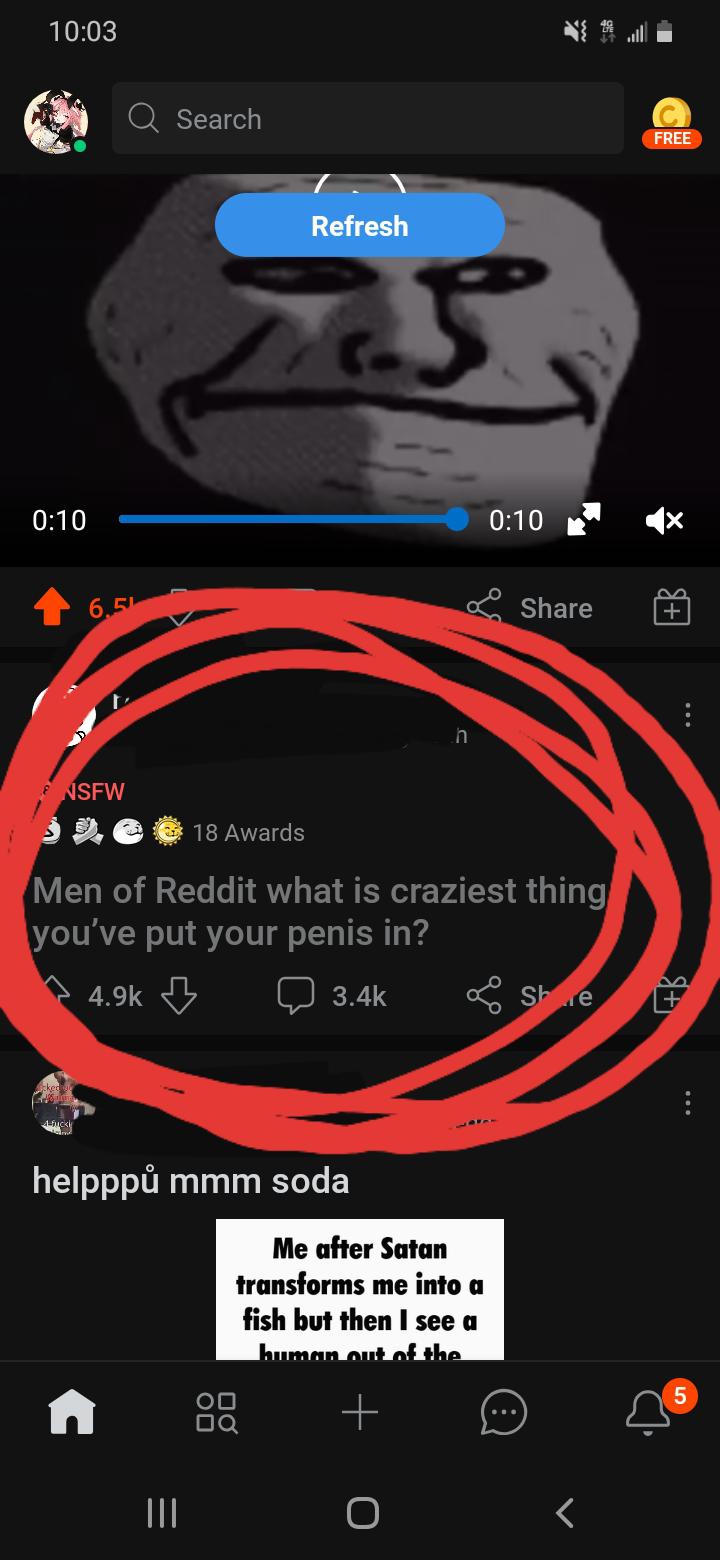Viewport: 720px width, 1560px height.
Task: Give an award using the gift icon
Action: coord(671,607)
